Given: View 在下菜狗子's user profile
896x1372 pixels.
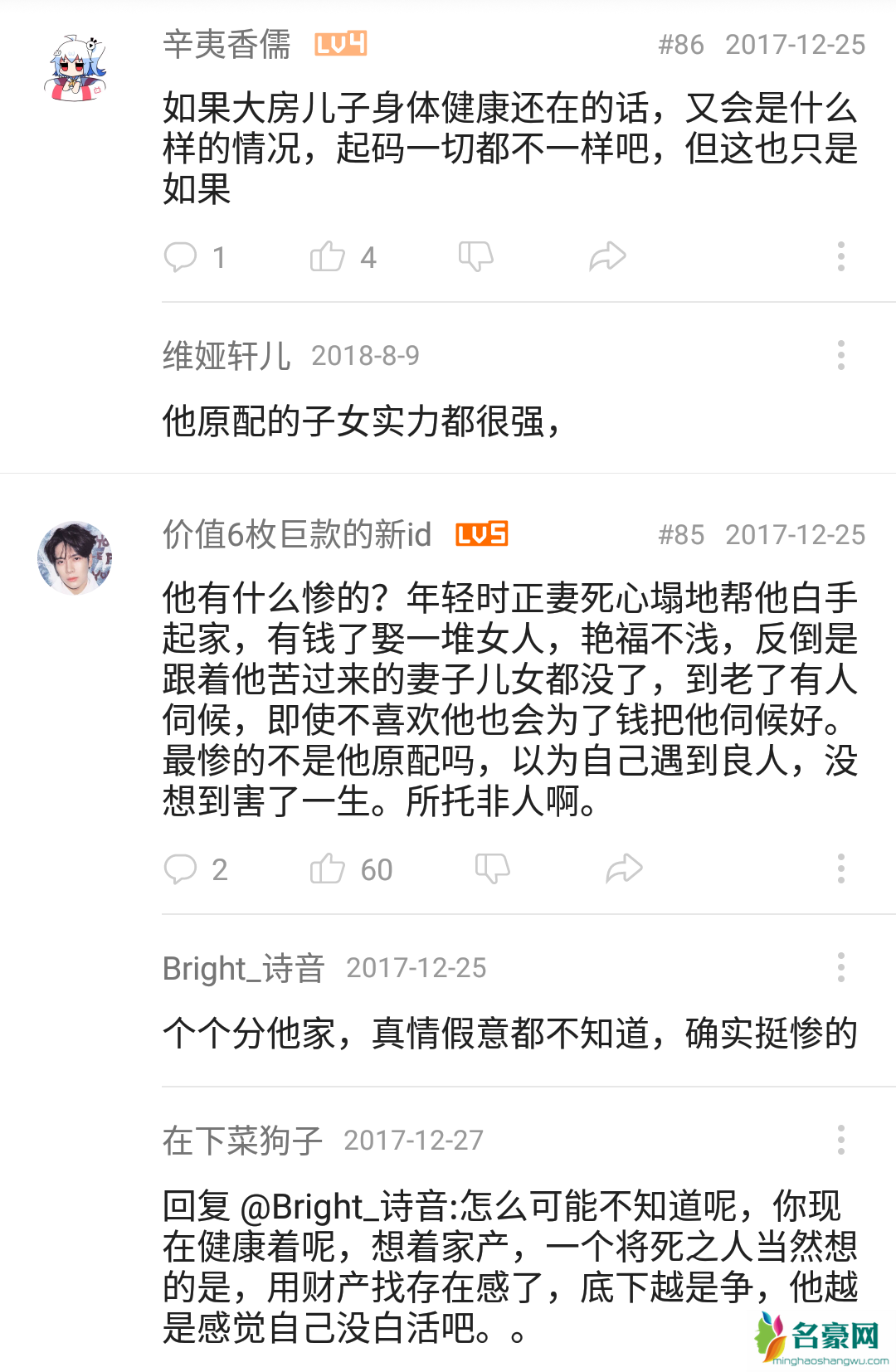Looking at the screenshot, I should (x=242, y=1141).
